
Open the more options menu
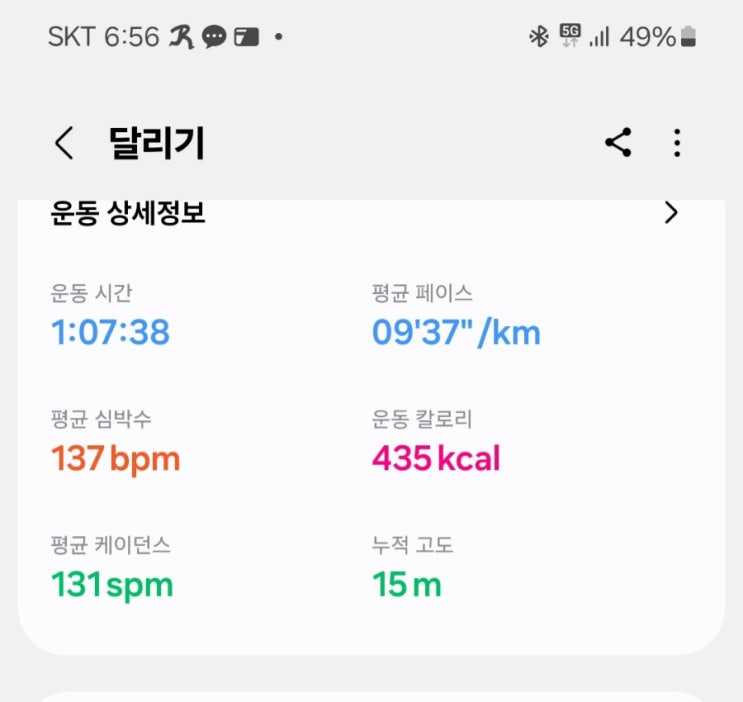coord(677,143)
